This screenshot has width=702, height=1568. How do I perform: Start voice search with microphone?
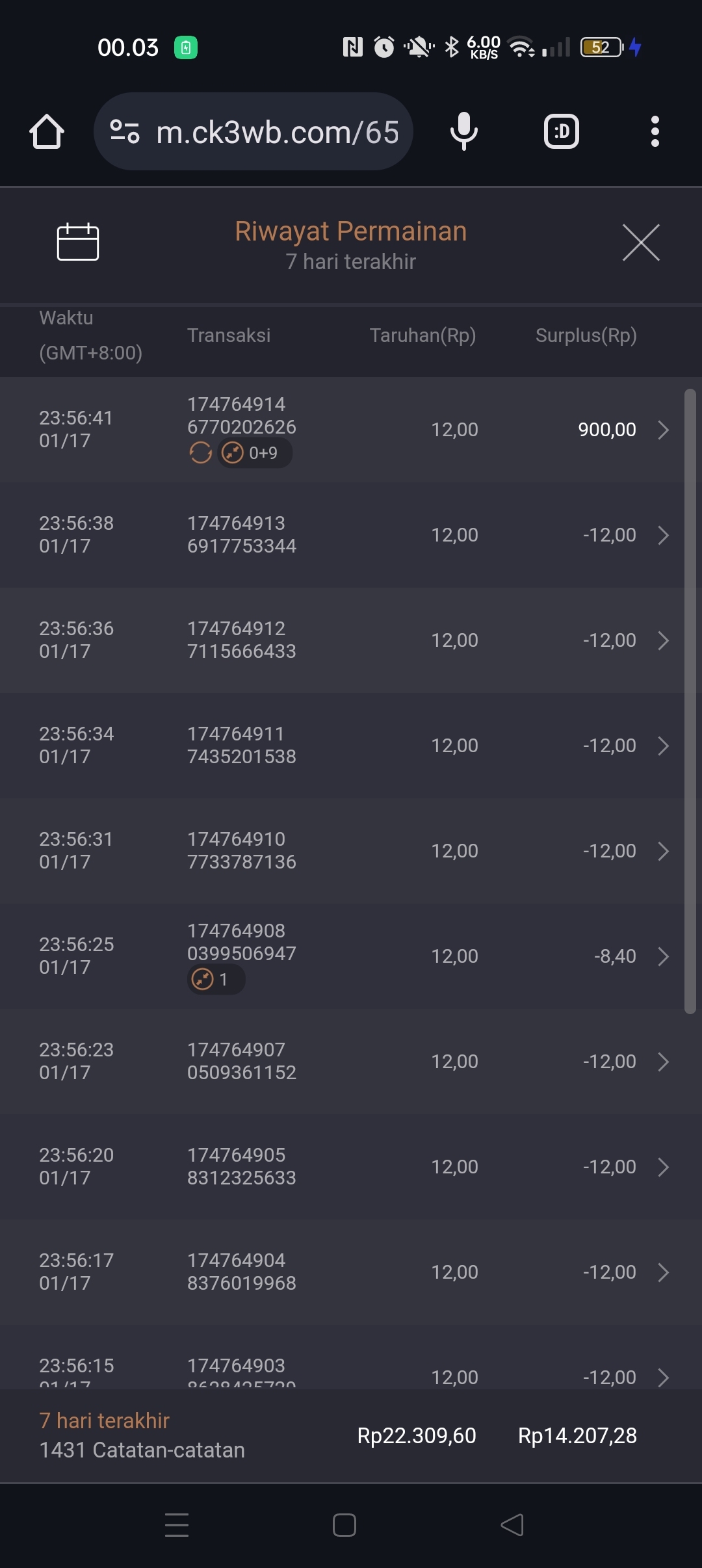click(x=463, y=132)
